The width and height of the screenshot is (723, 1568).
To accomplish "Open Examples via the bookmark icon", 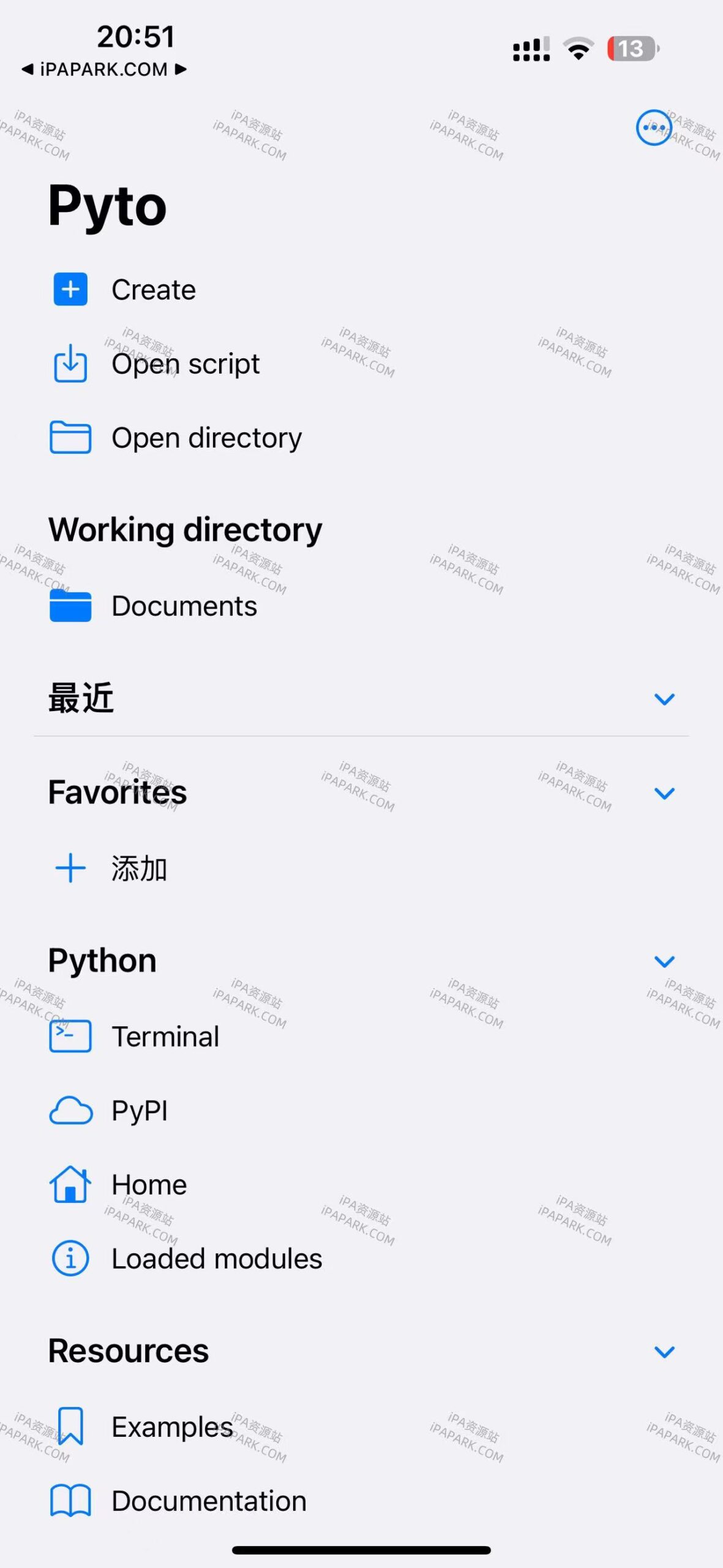I will click(70, 1426).
